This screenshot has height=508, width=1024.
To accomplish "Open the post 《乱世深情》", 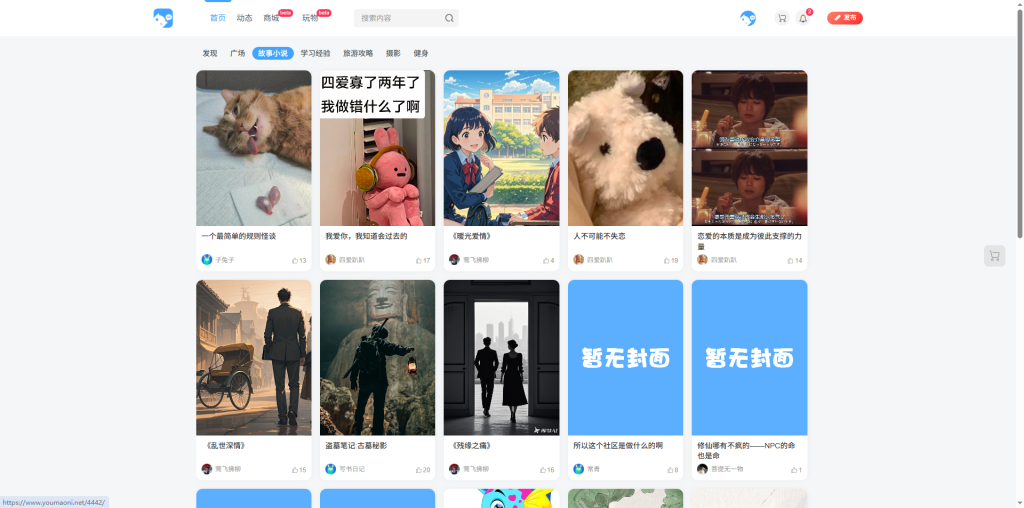I will coord(225,445).
